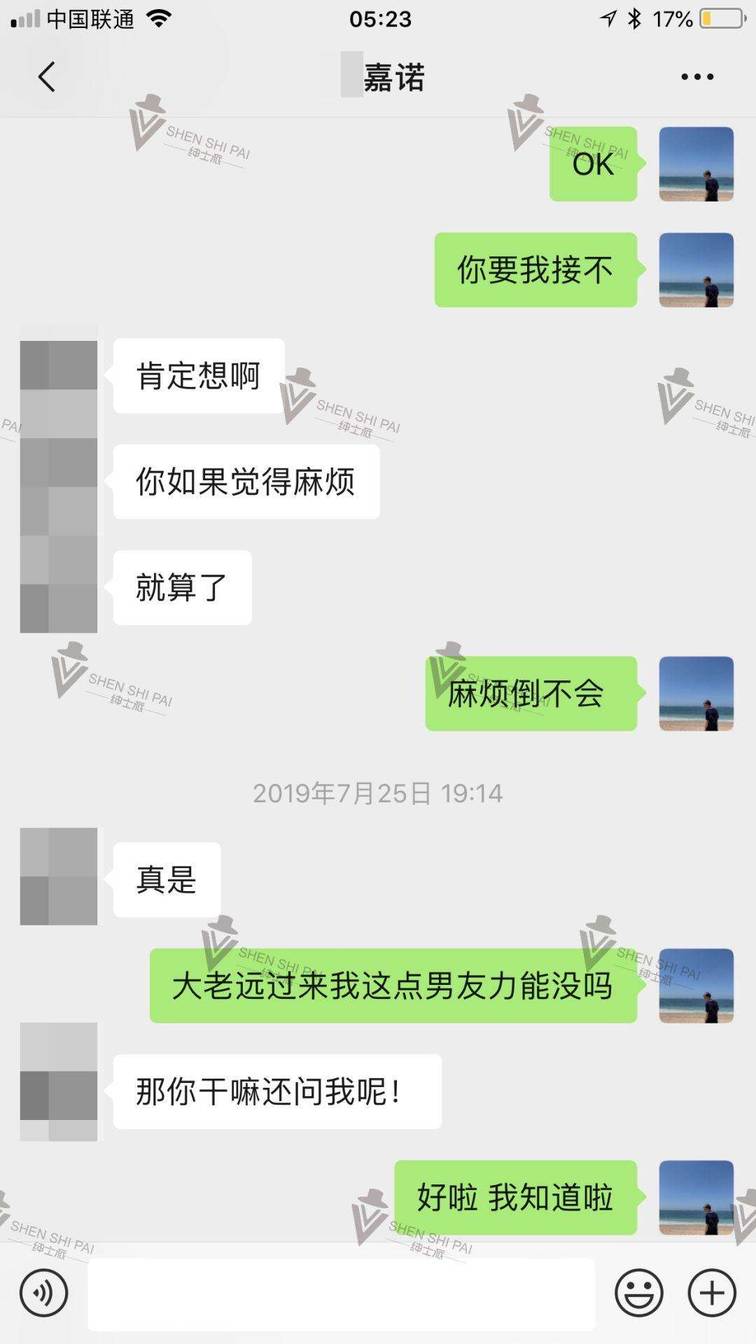Screen dimensions: 756x1344
Task: Tap the message text field
Action: pos(340,1293)
